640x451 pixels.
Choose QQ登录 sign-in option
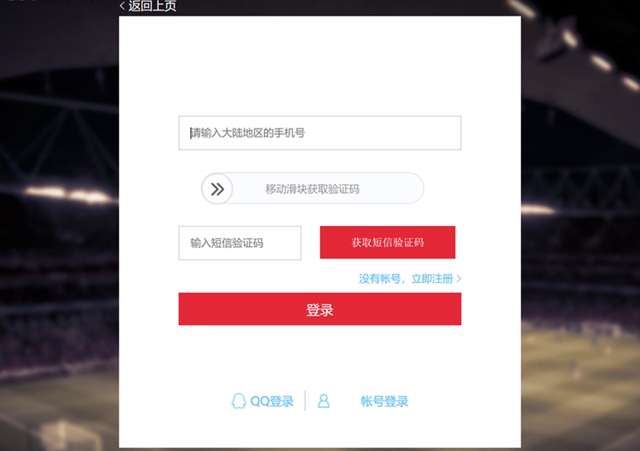[x=264, y=402]
